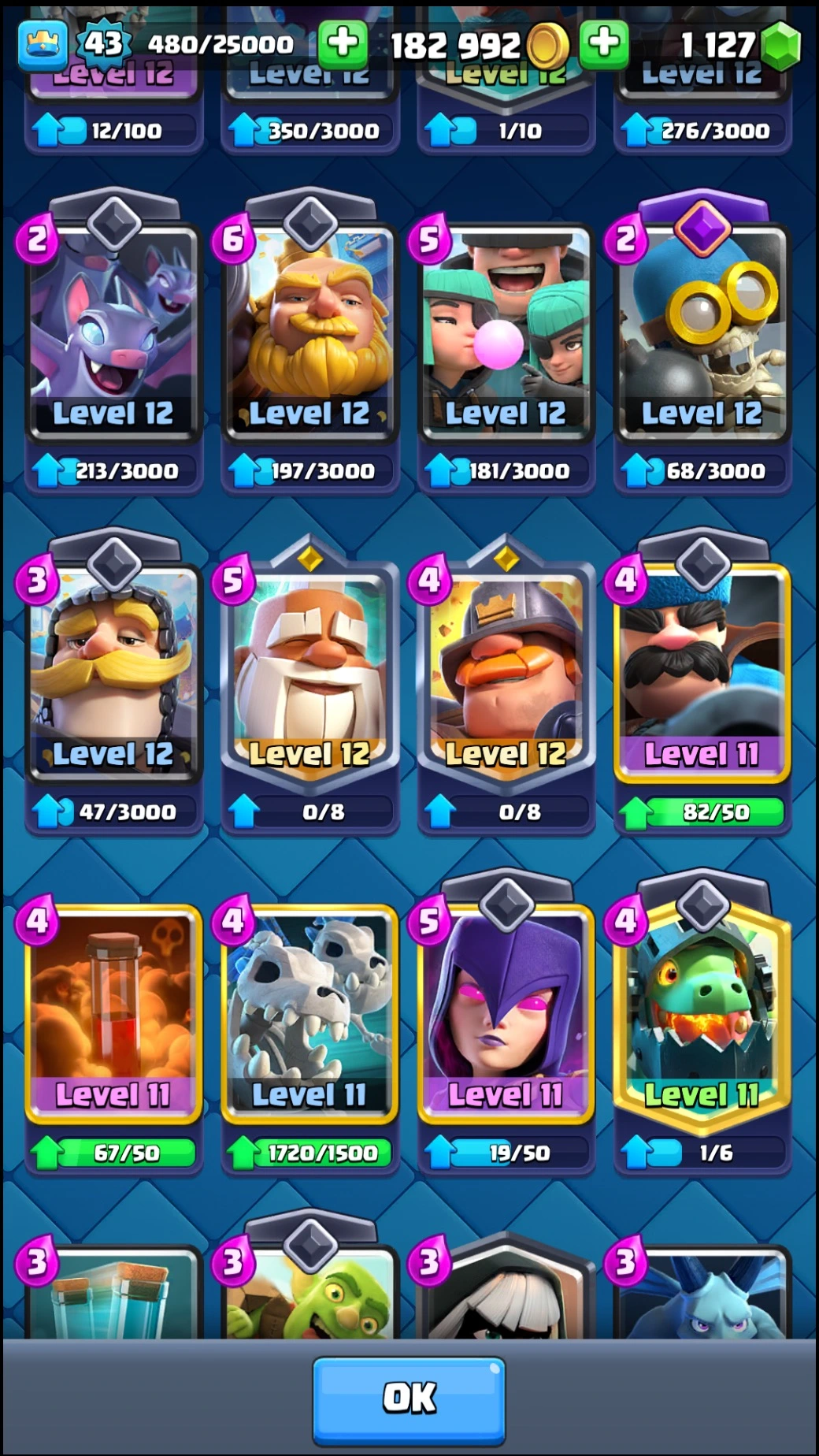Open the Inferno Dragon card

[x=702, y=1012]
